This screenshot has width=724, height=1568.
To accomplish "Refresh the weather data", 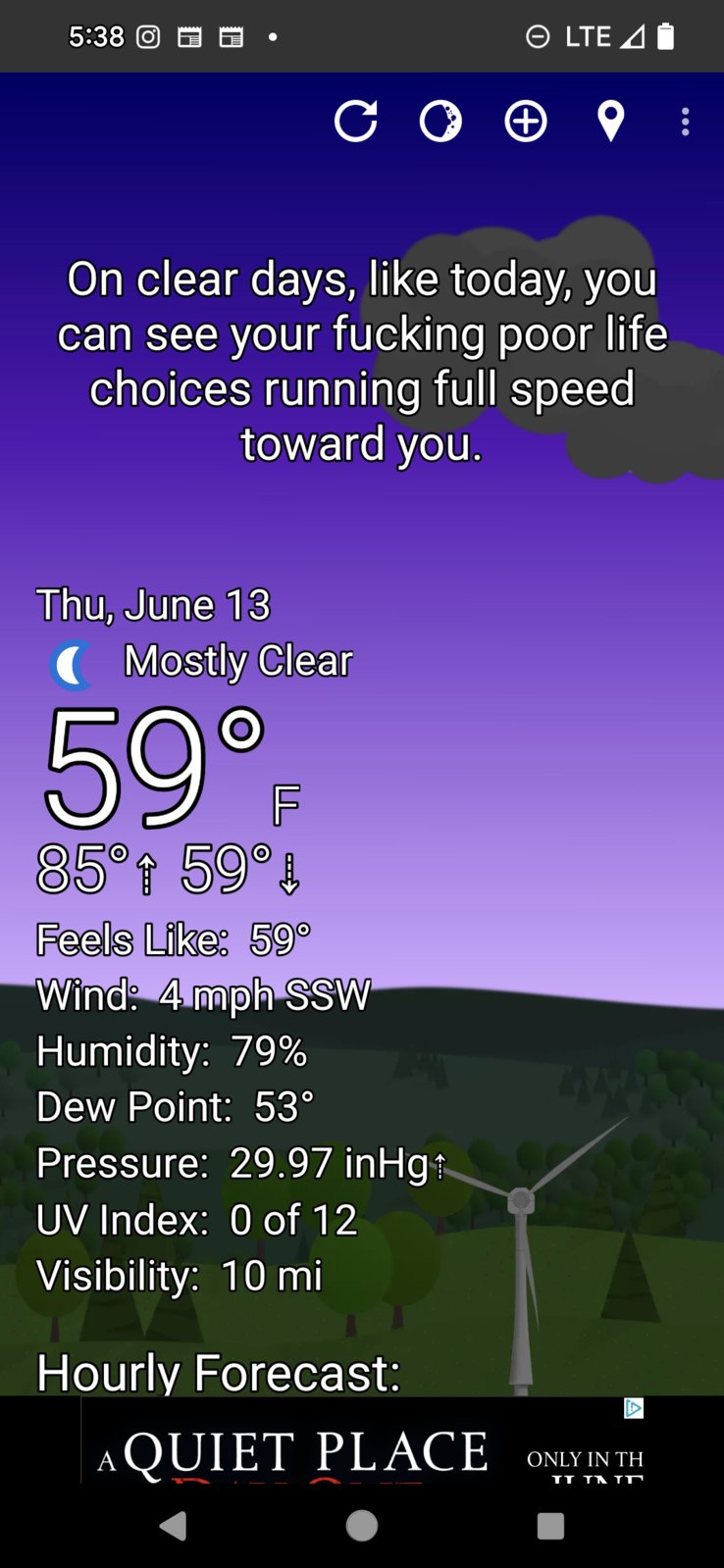I will pyautogui.click(x=355, y=122).
